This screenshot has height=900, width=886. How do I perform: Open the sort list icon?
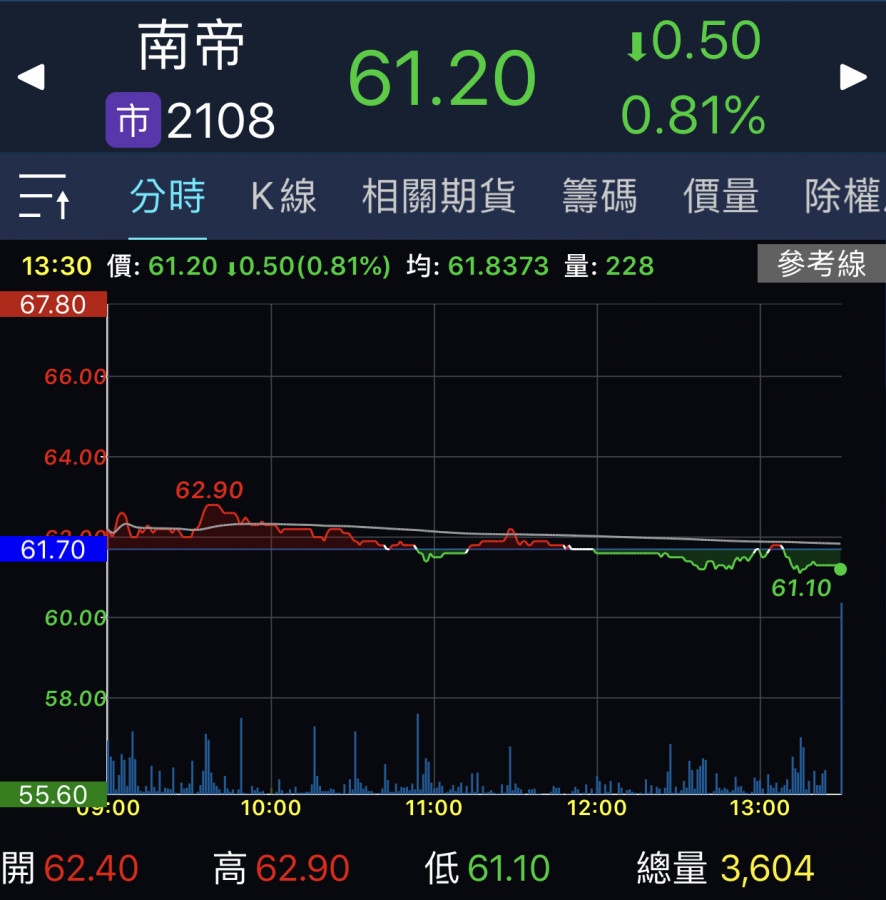(x=44, y=196)
